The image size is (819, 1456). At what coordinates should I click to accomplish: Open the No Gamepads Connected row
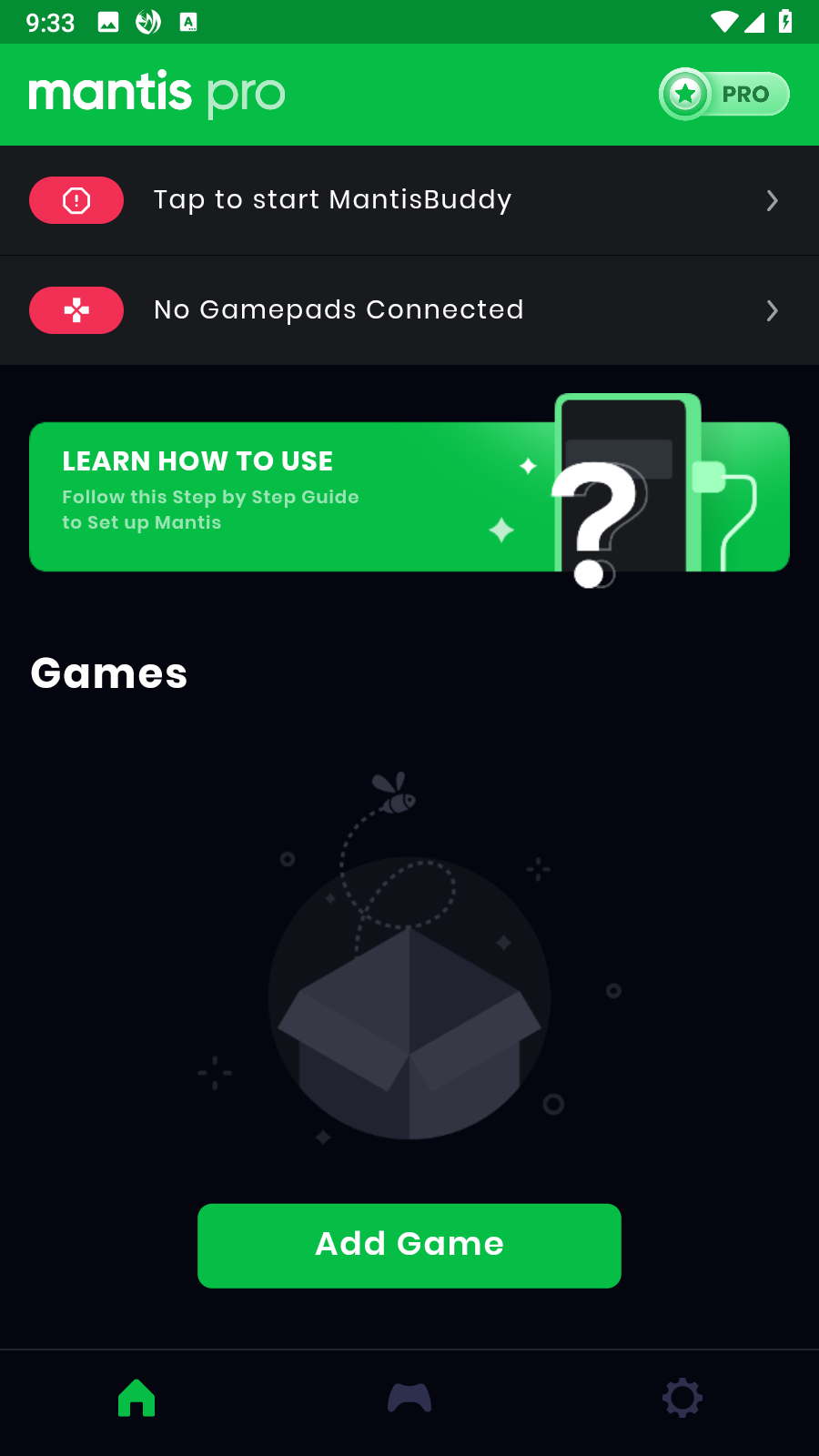[x=409, y=310]
